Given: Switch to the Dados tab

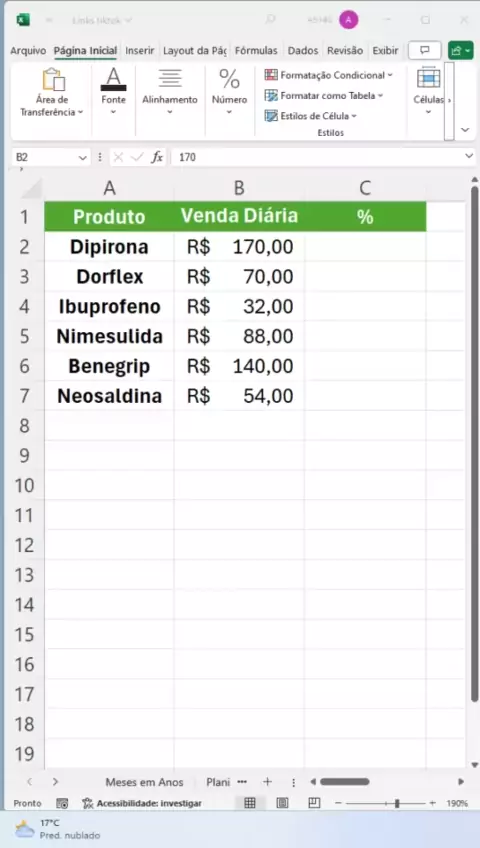Looking at the screenshot, I should 303,50.
